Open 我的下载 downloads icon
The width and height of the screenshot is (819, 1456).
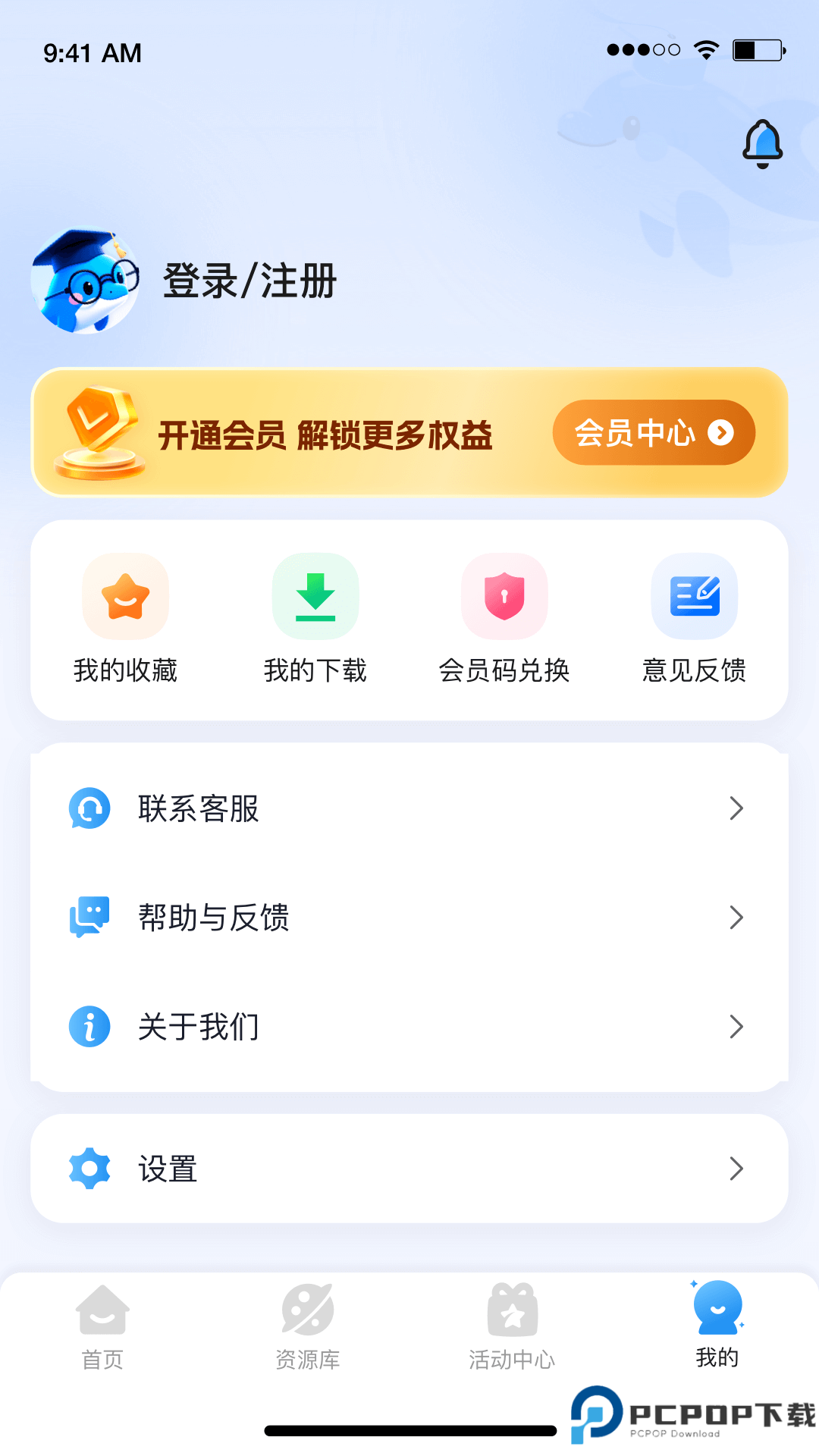point(315,595)
